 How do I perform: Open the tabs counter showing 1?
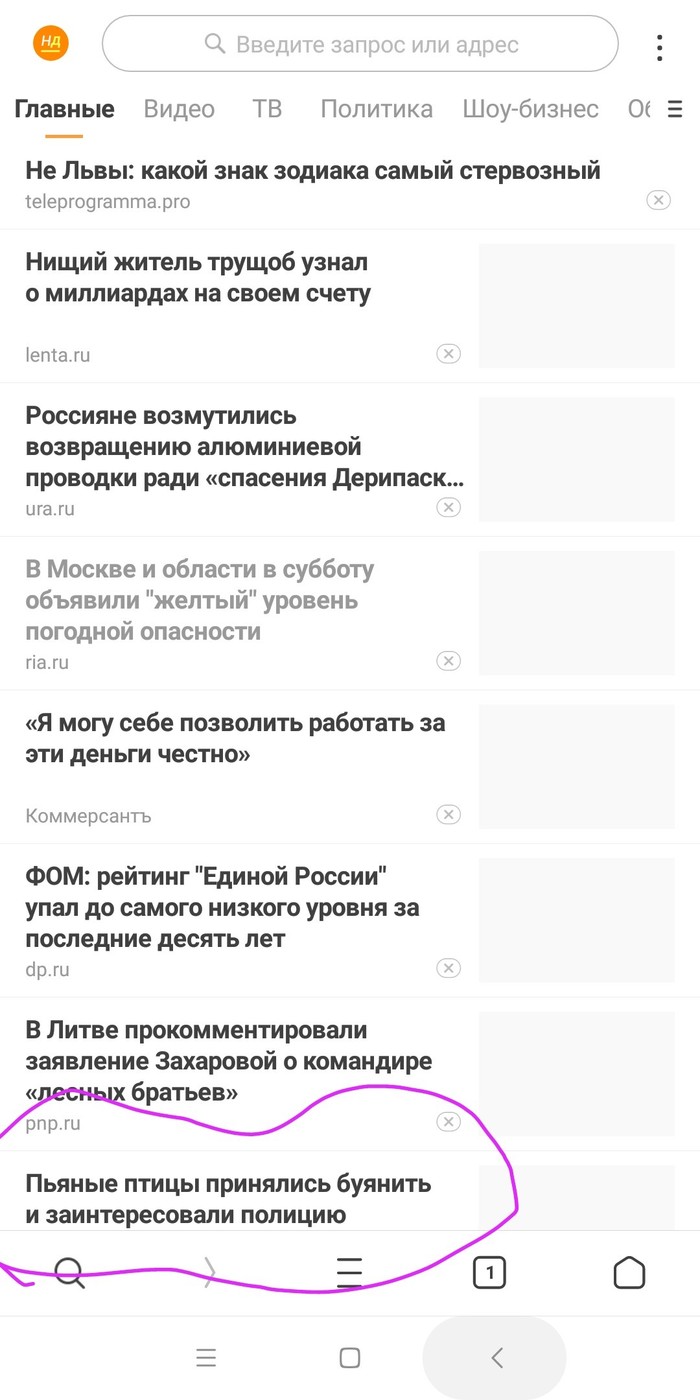[489, 1273]
